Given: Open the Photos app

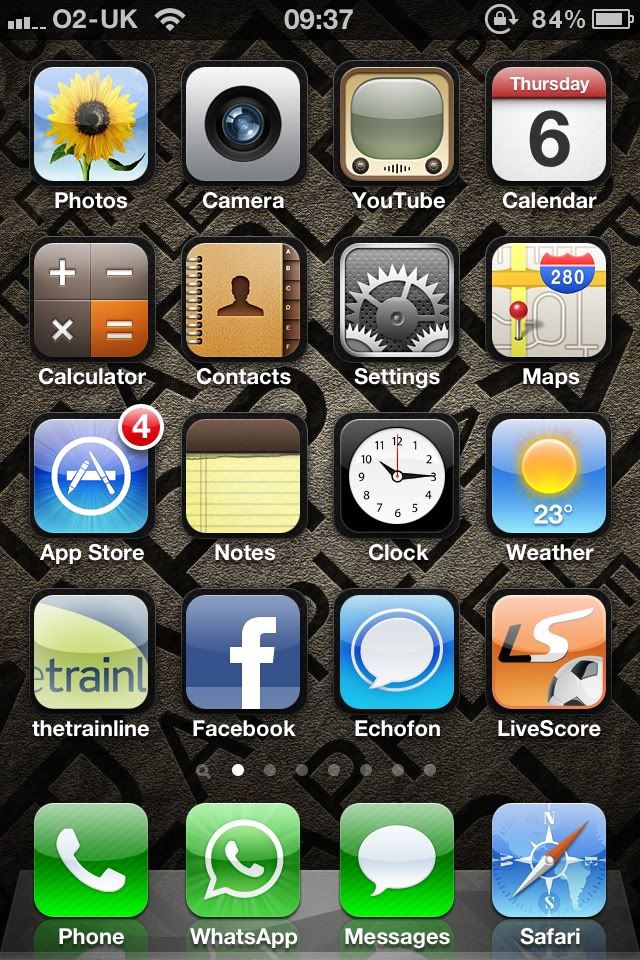Looking at the screenshot, I should point(92,123).
